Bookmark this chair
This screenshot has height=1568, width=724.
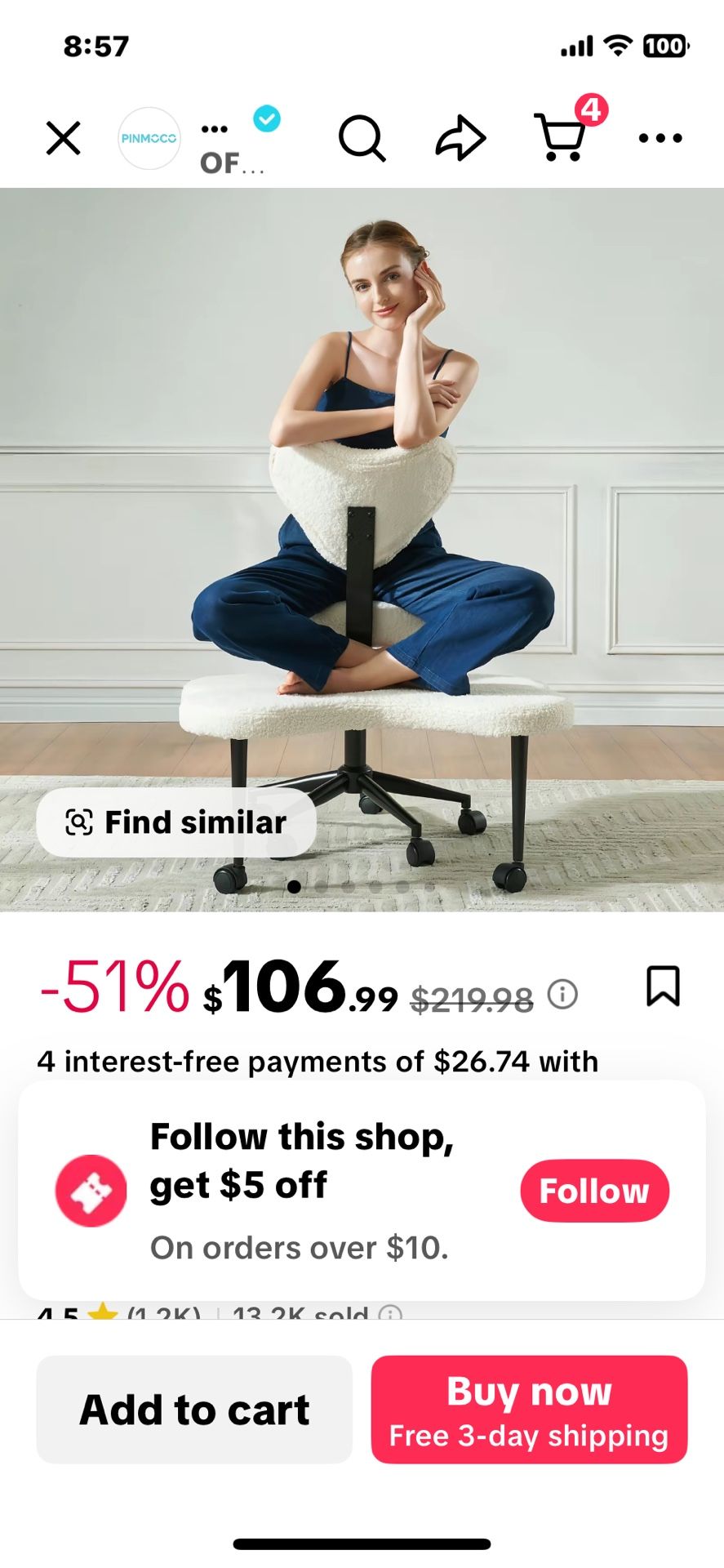click(x=663, y=986)
